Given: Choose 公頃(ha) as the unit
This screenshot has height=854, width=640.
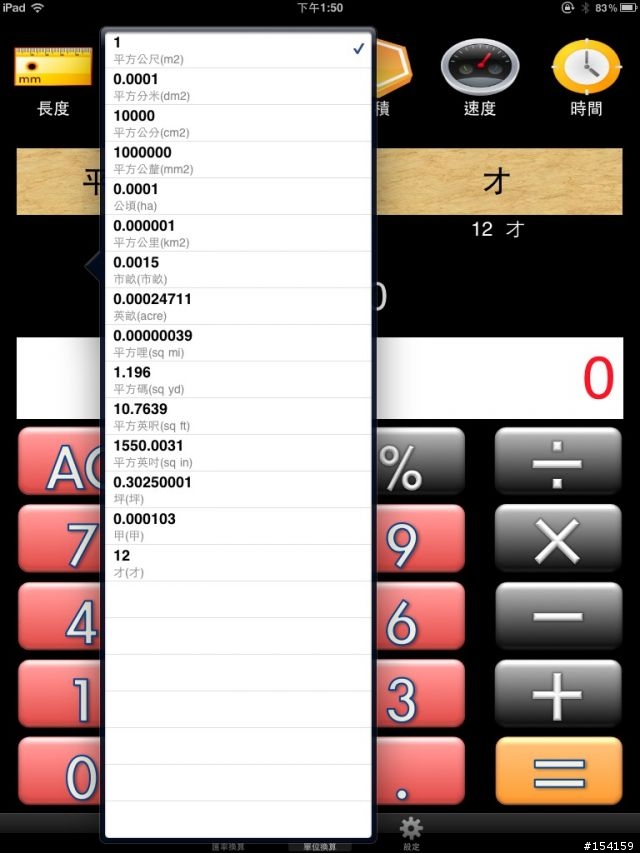Looking at the screenshot, I should click(238, 196).
